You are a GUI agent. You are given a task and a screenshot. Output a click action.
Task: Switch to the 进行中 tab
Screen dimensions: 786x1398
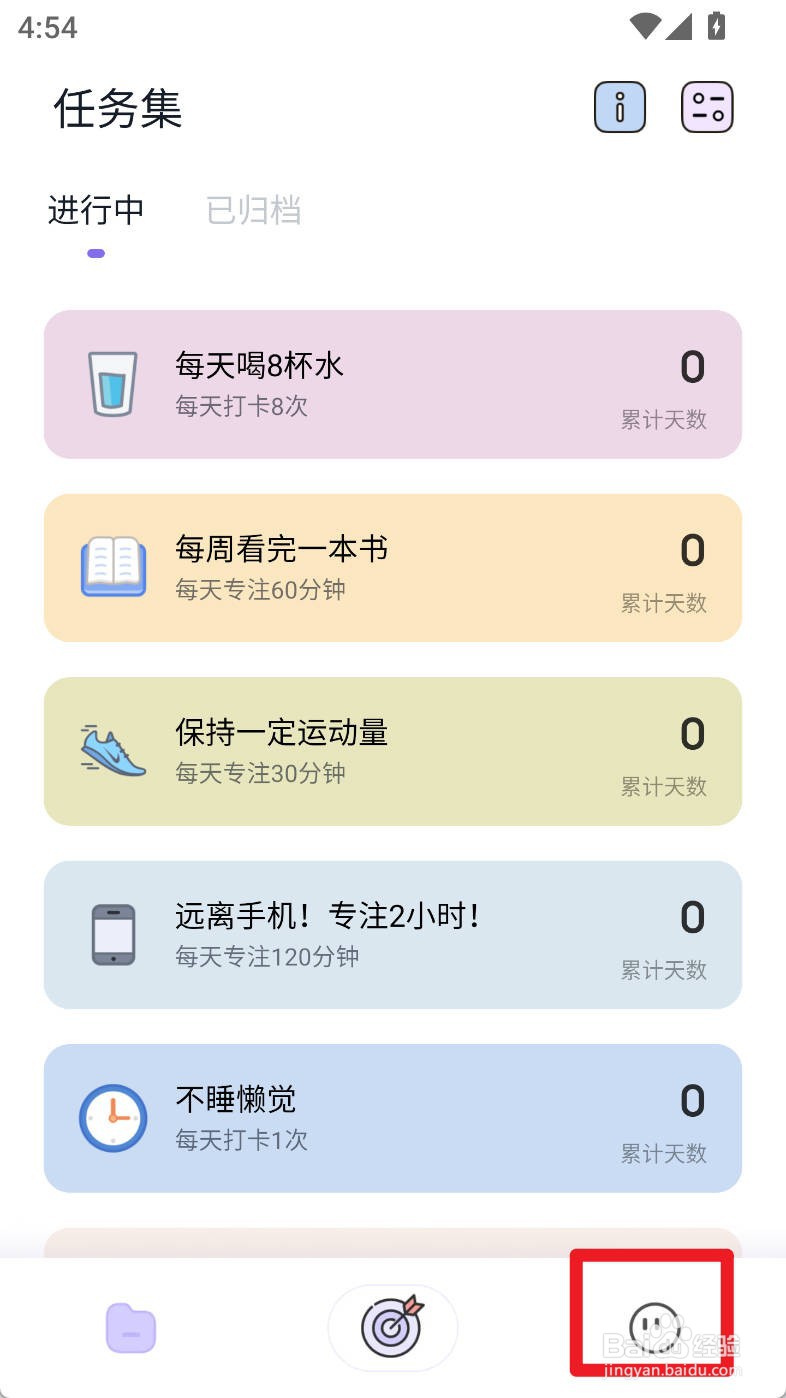click(96, 211)
